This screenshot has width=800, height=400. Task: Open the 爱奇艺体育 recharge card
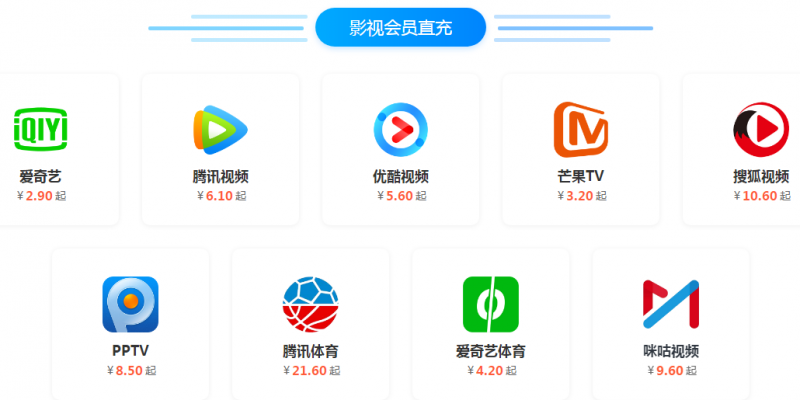(490, 322)
